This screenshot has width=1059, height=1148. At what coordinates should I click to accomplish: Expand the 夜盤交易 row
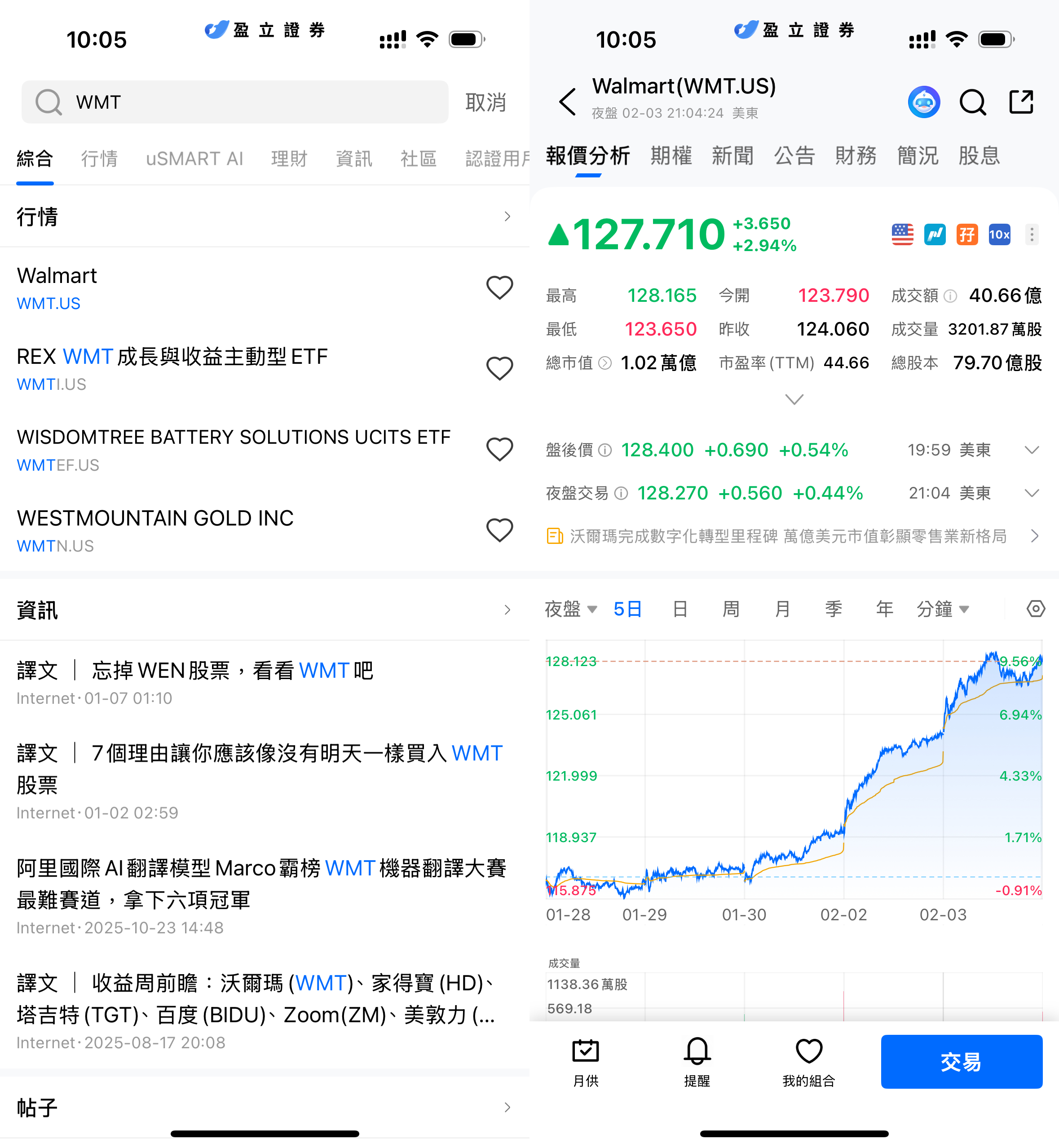pos(1031,493)
